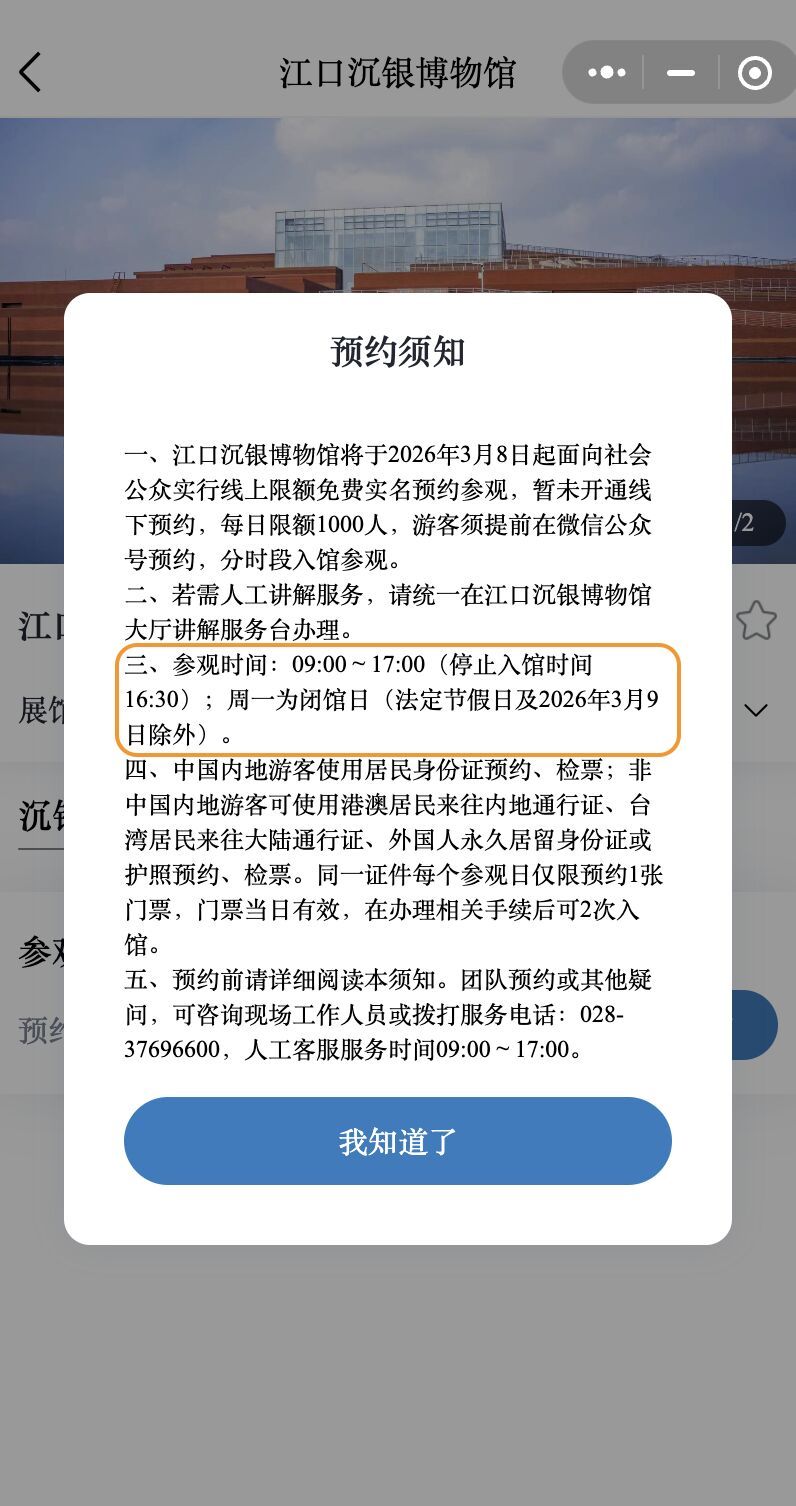Go back using the top-left arrow
Image resolution: width=796 pixels, height=1506 pixels.
[31, 72]
